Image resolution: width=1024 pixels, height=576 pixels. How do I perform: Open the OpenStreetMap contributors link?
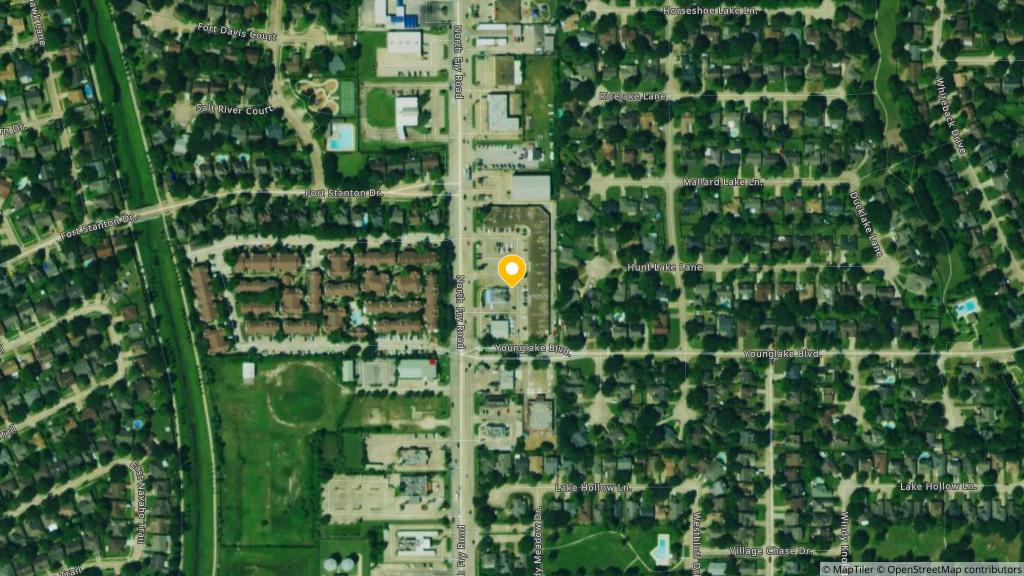point(950,569)
